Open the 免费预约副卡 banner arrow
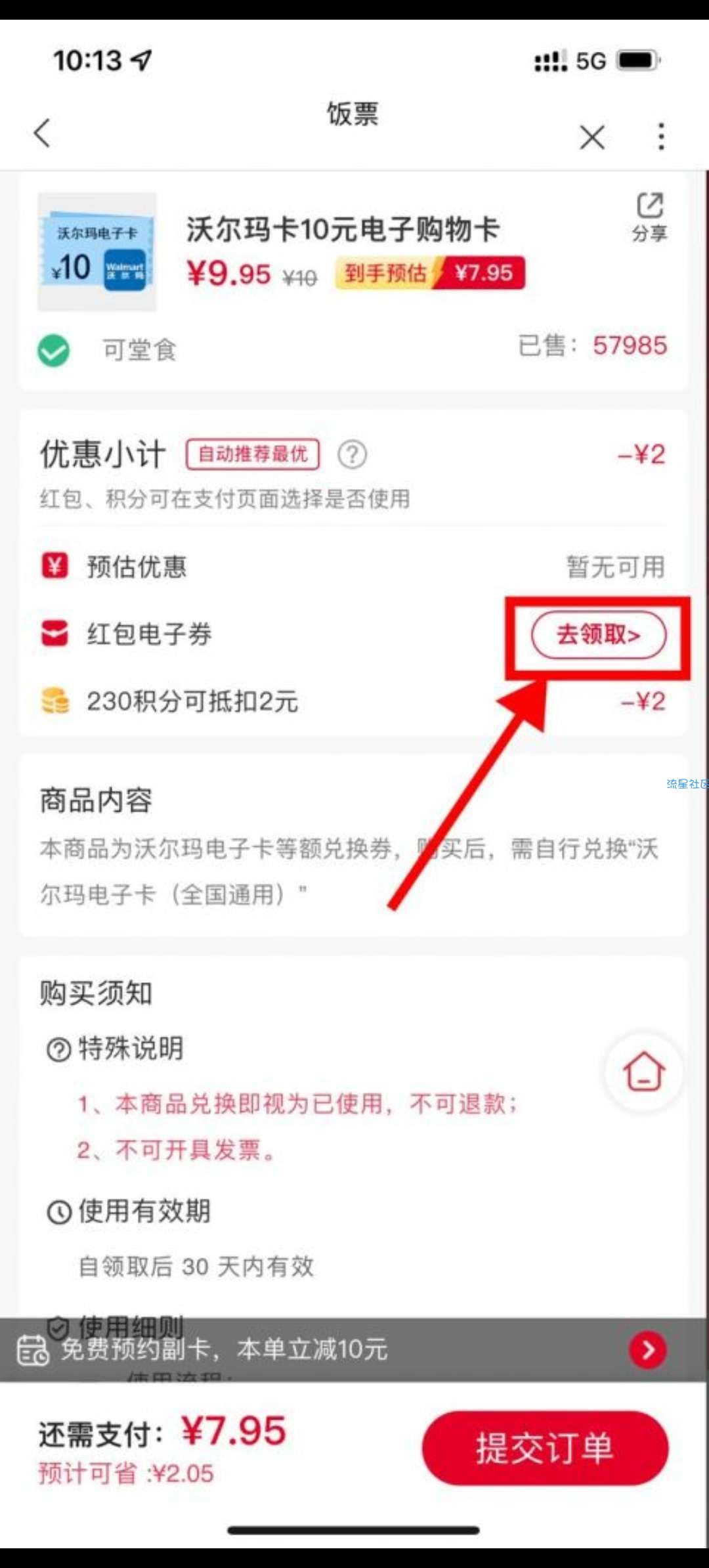This screenshot has width=709, height=1568. tap(647, 1349)
